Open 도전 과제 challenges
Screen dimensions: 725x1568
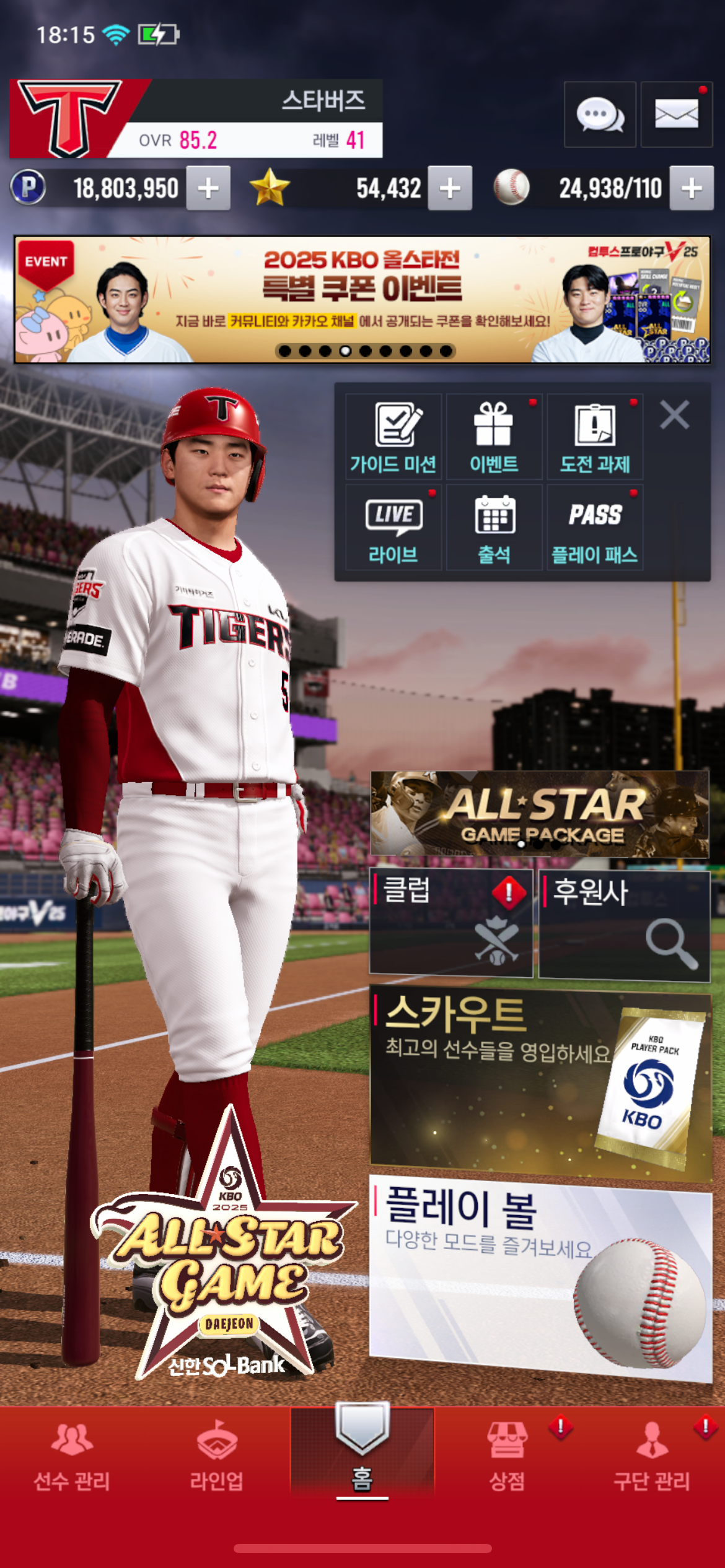595,437
